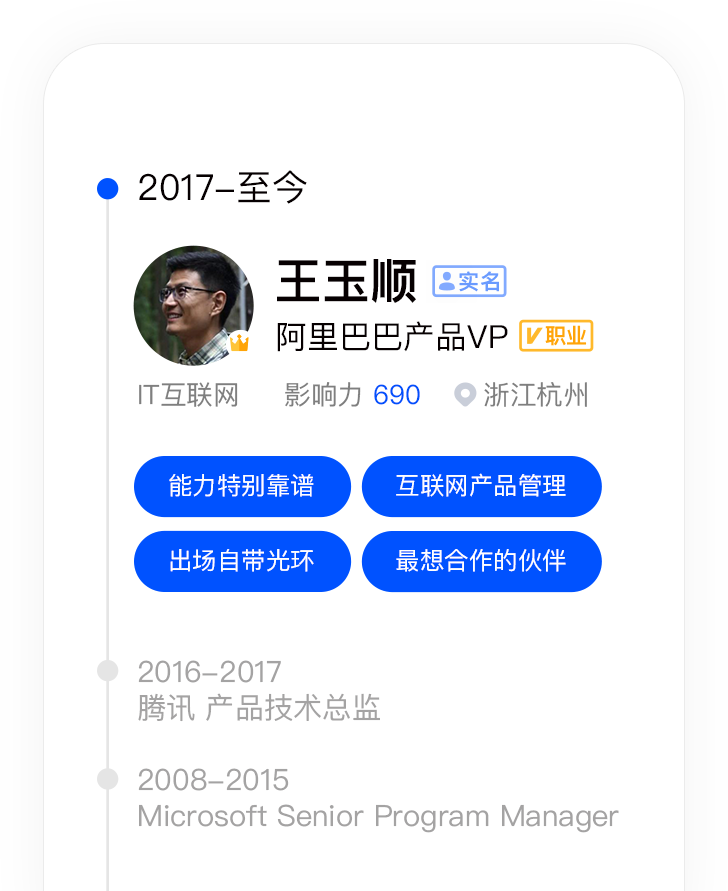The image size is (728, 891).
Task: Click the gray timeline dot beside 2016–2017
Action: [107, 672]
